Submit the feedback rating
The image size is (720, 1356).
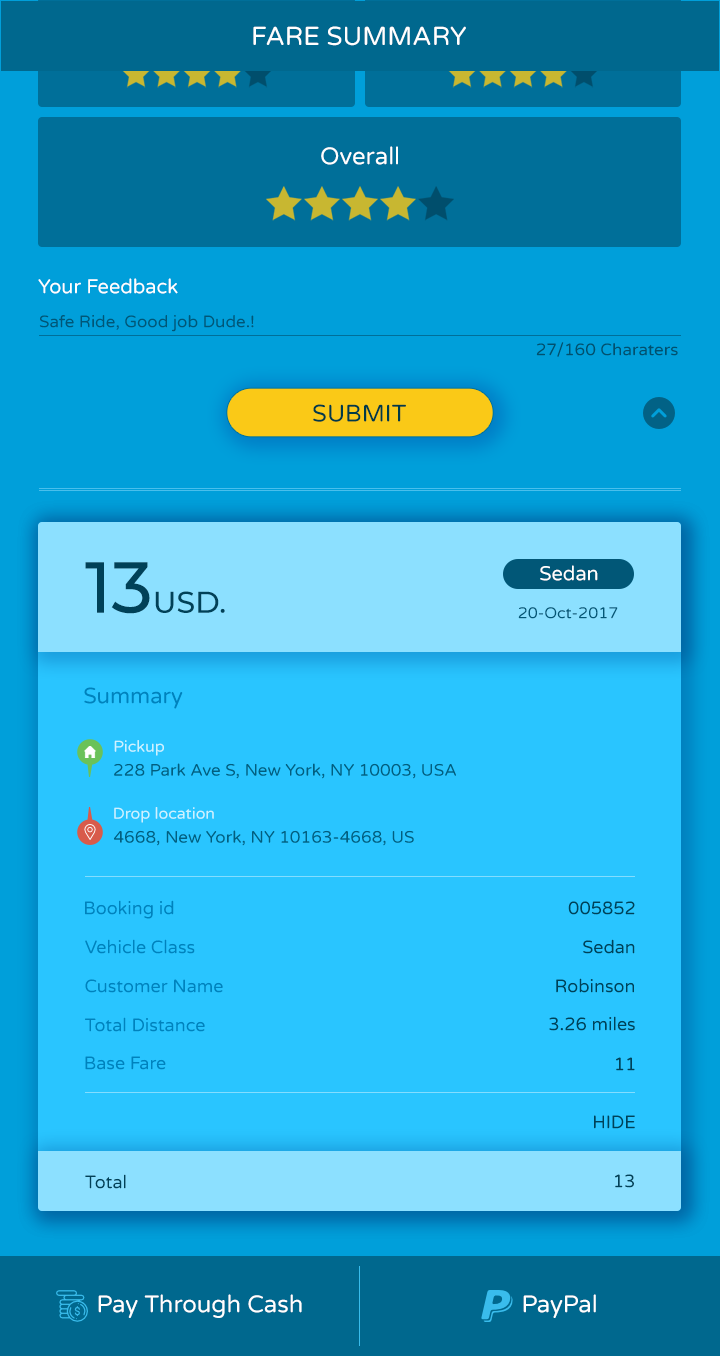[359, 413]
